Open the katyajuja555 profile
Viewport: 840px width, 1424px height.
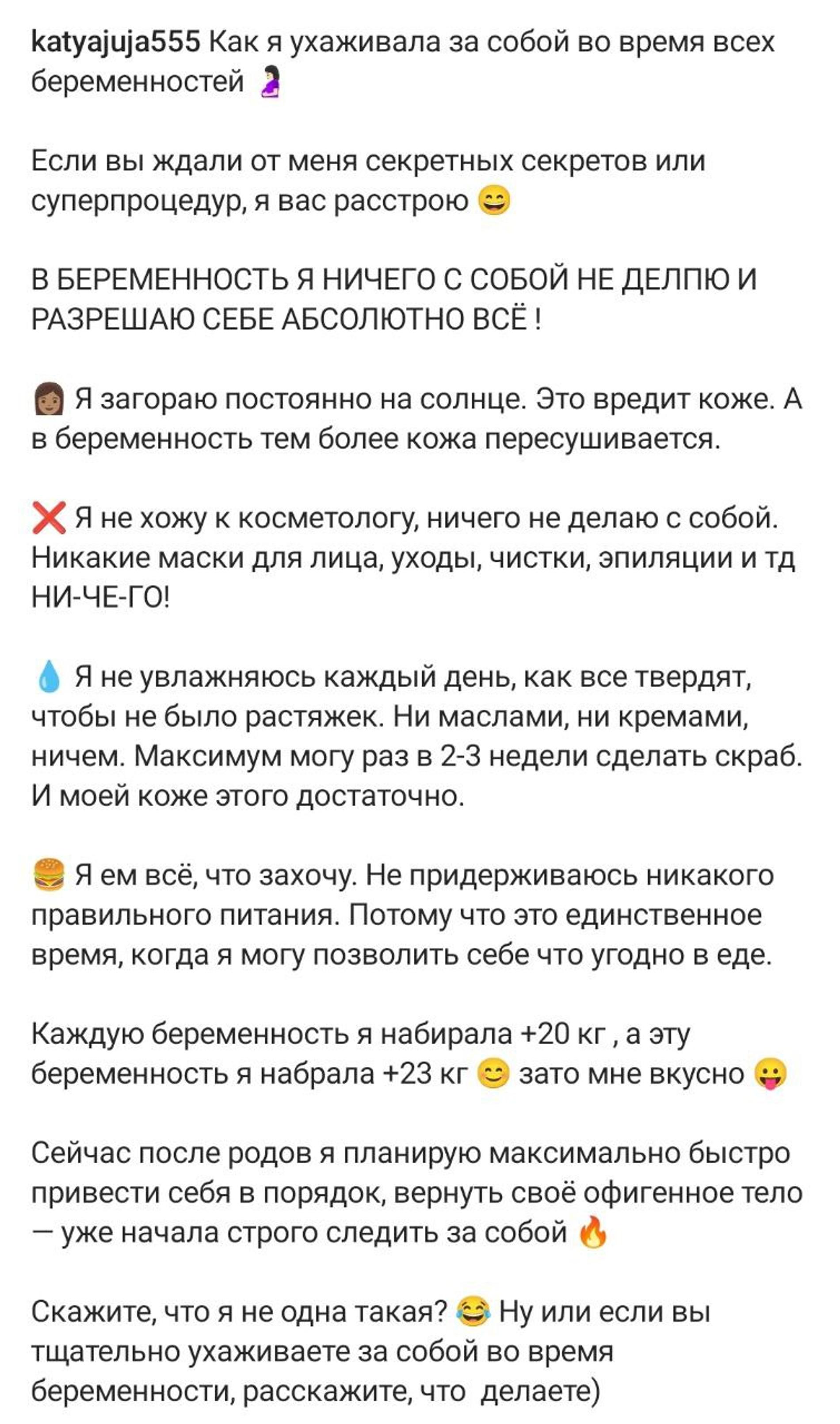pyautogui.click(x=115, y=42)
